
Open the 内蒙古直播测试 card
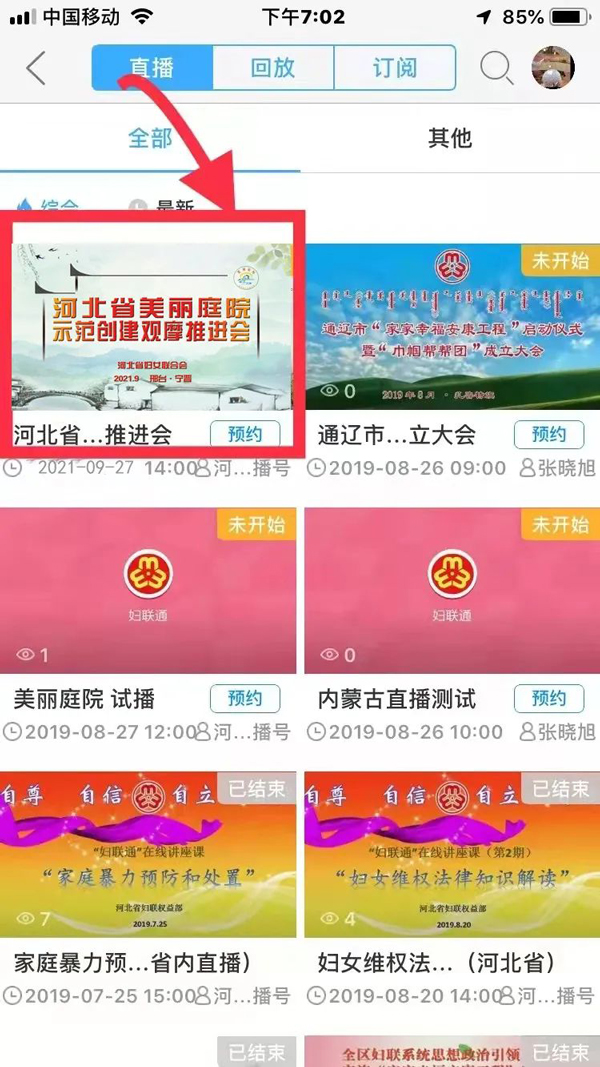[x=450, y=590]
